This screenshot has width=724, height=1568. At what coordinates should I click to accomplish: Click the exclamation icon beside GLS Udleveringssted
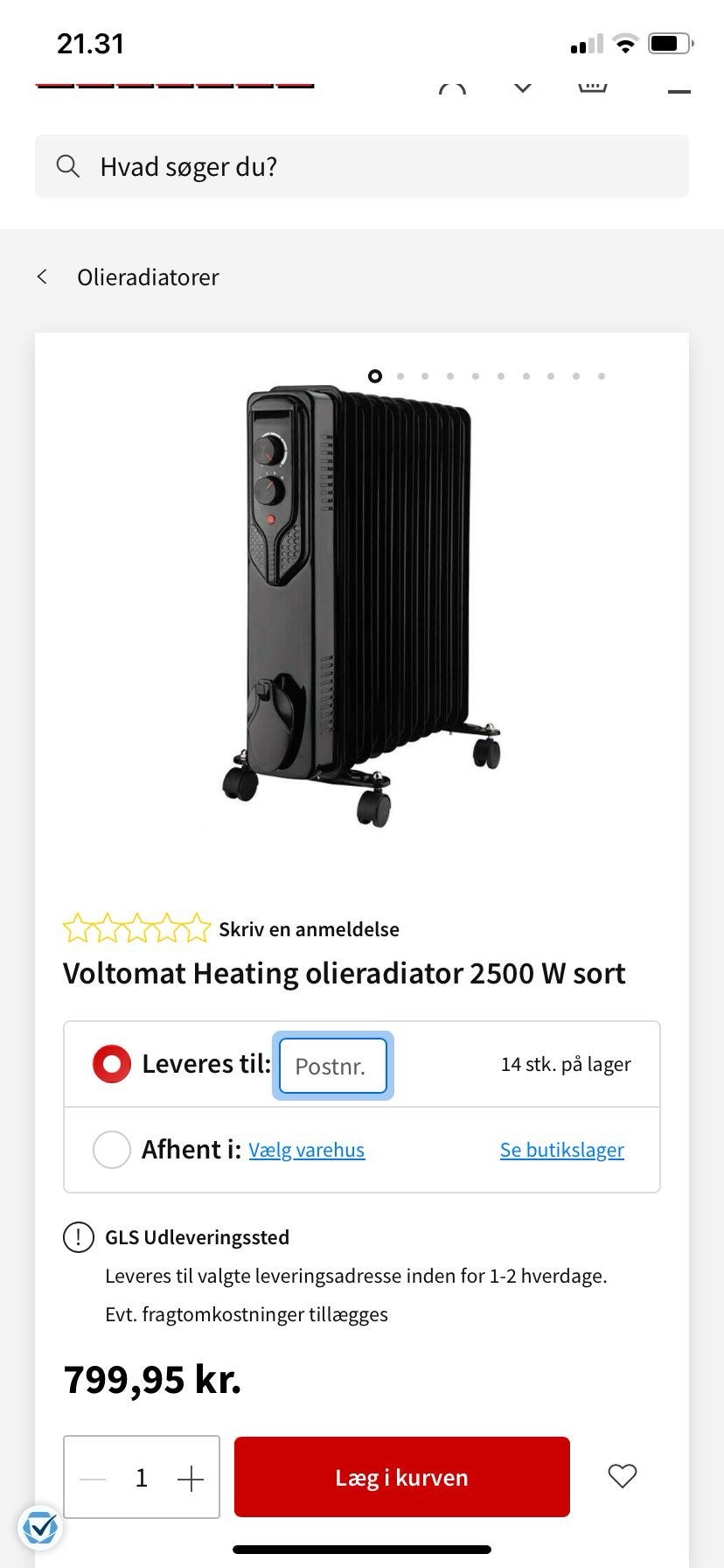coord(79,1236)
